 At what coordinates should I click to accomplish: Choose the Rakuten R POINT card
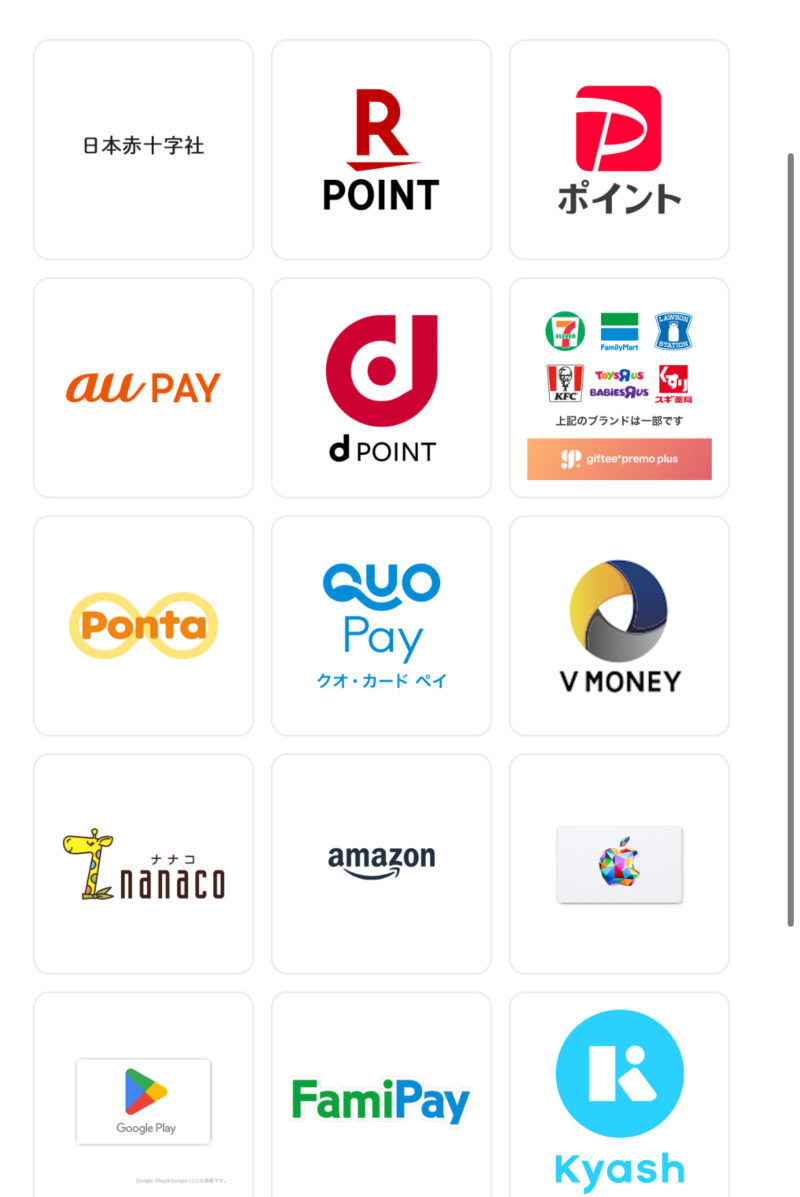click(x=381, y=149)
